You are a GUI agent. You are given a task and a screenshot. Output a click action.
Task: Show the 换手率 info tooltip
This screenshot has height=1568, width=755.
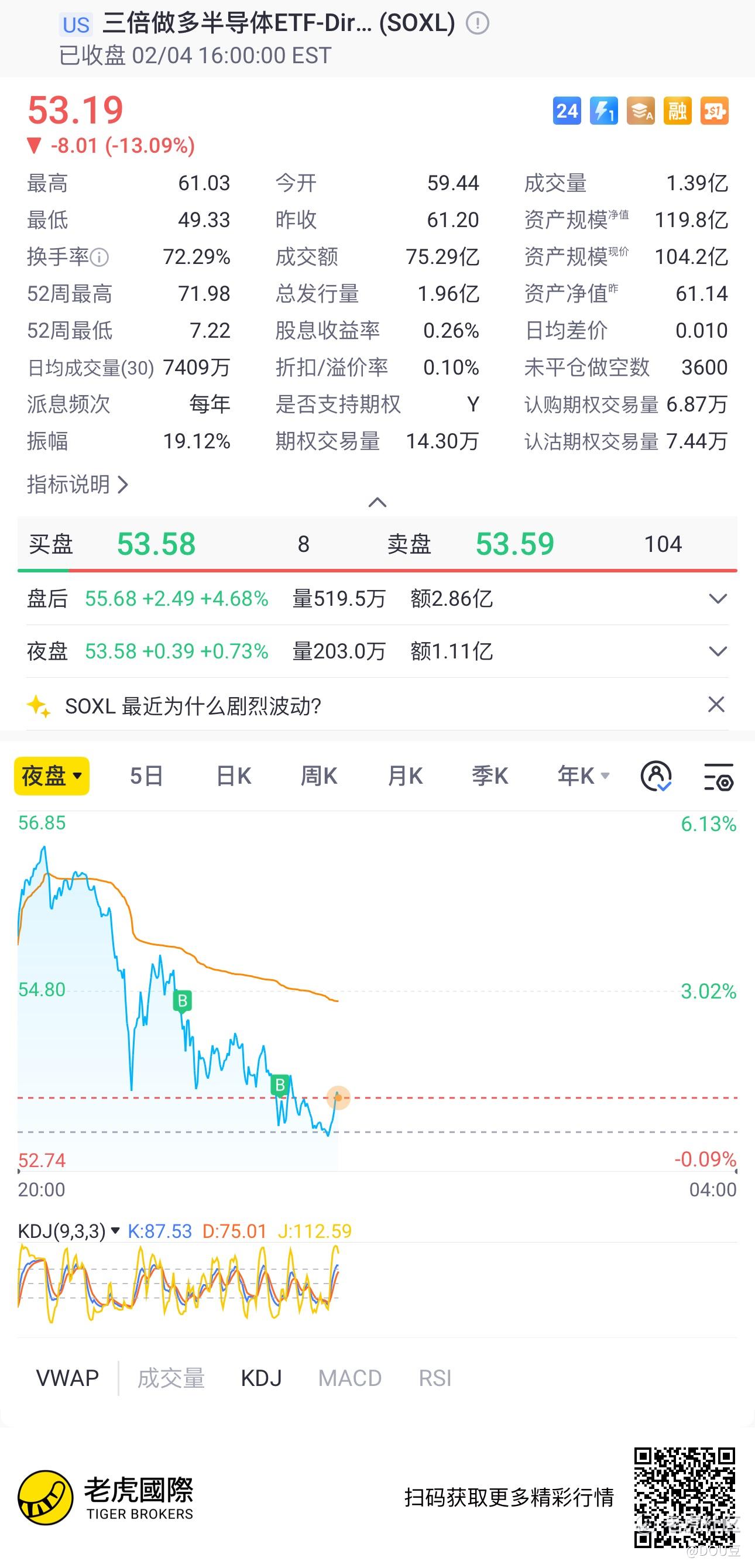point(99,258)
